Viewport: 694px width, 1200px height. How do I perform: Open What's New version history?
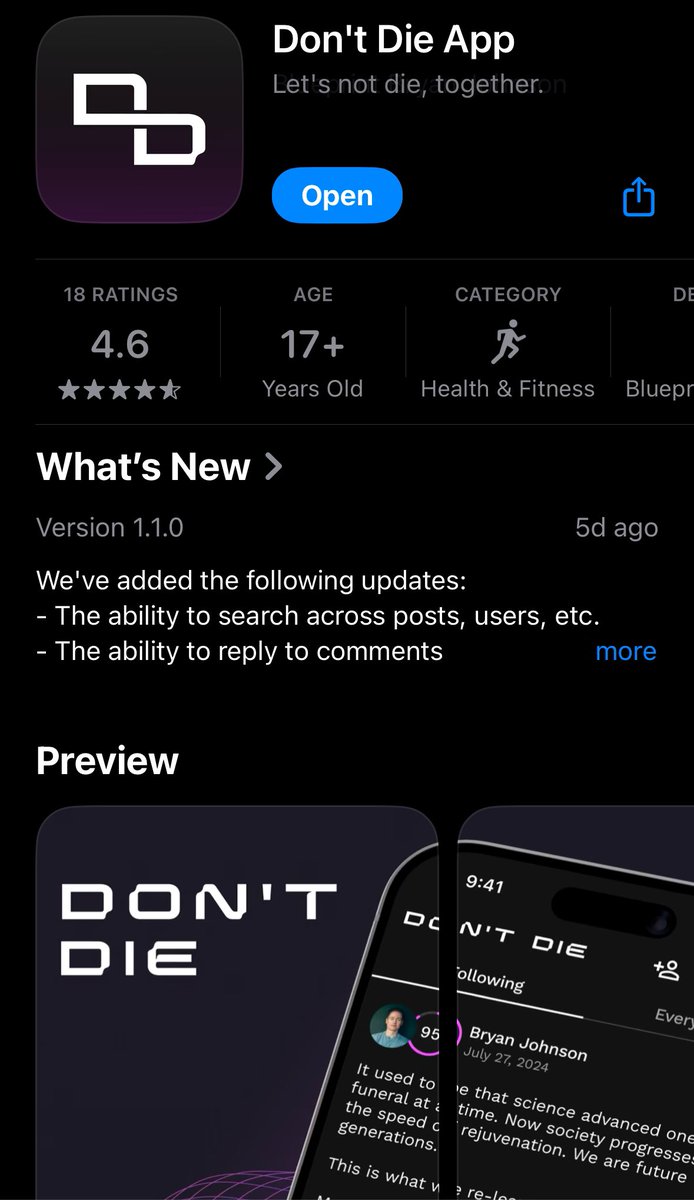click(x=160, y=467)
